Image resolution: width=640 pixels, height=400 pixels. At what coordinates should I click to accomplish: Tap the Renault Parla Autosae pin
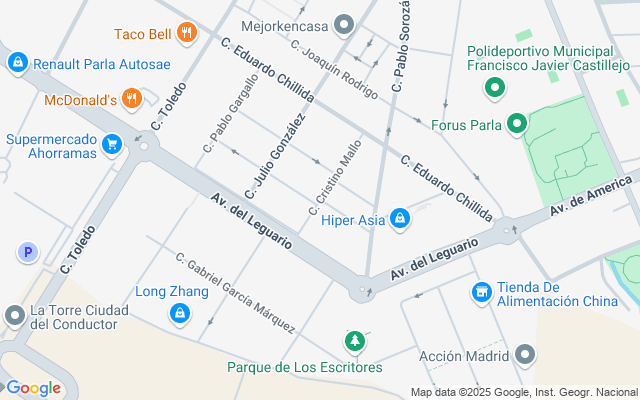point(18,63)
